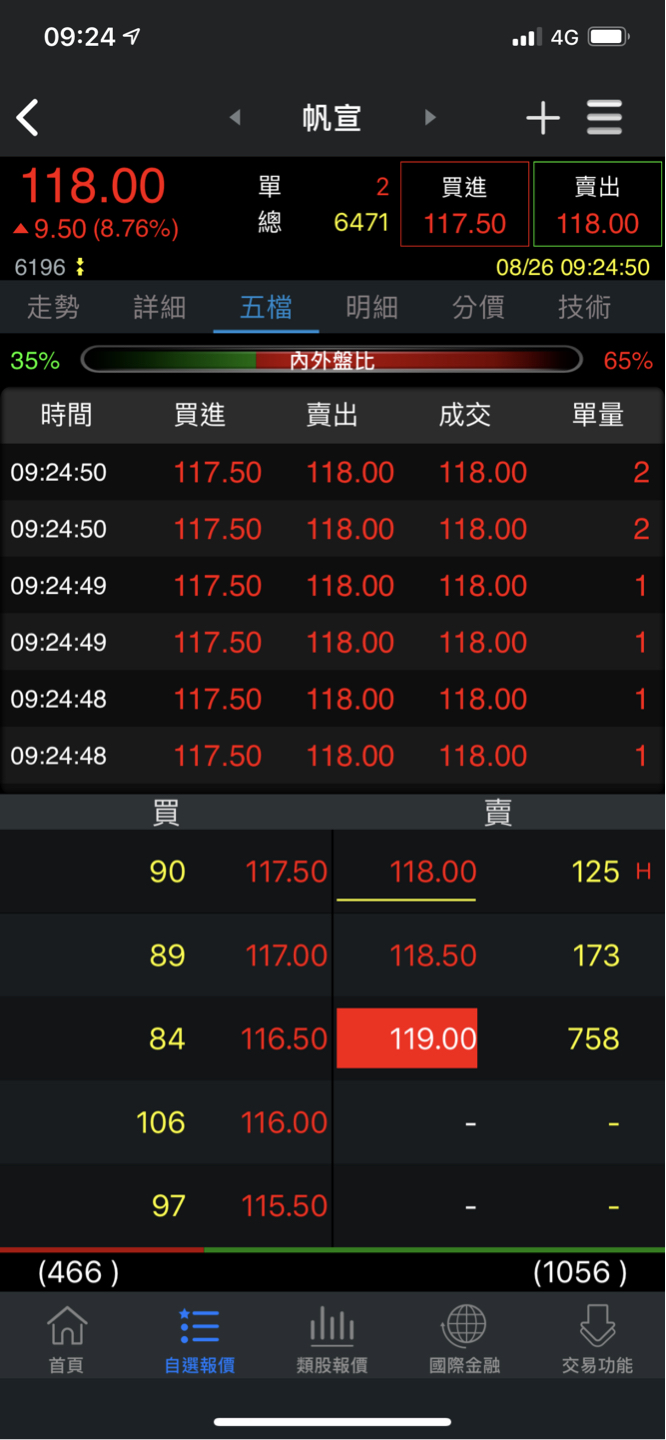Screen dimensions: 666x1440
Task: Open the 詳細 tab
Action: click(x=160, y=307)
